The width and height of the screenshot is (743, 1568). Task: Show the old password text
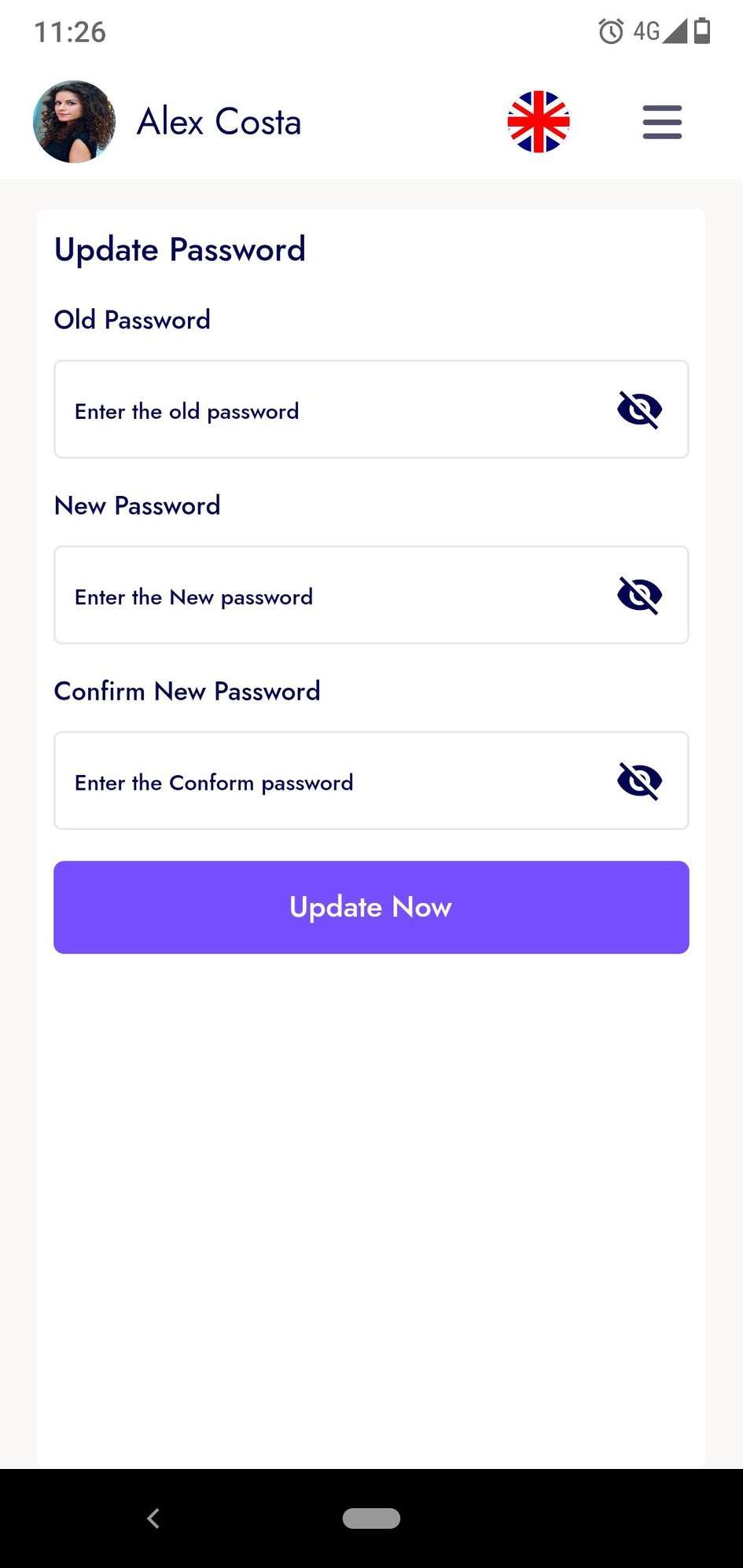(641, 409)
